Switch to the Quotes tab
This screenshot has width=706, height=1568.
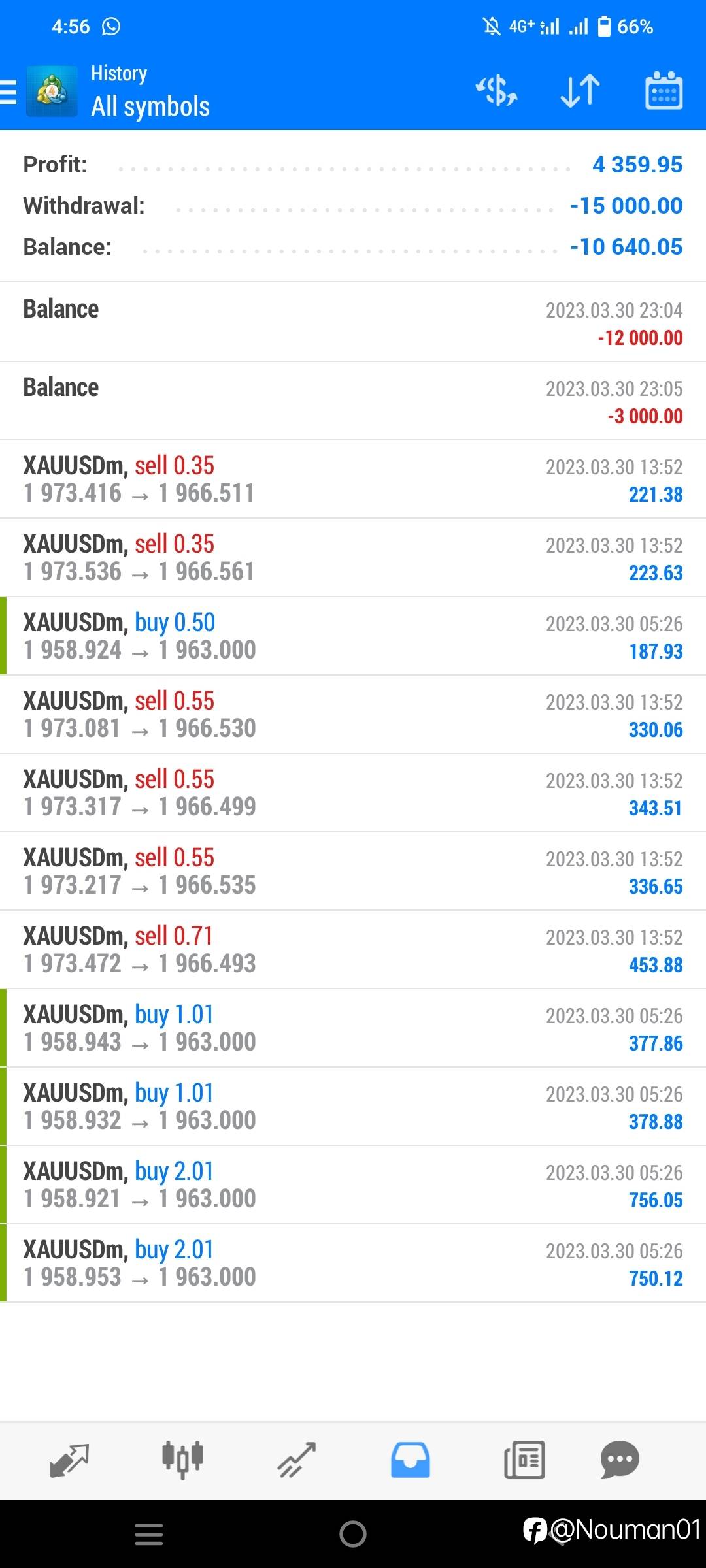69,1460
